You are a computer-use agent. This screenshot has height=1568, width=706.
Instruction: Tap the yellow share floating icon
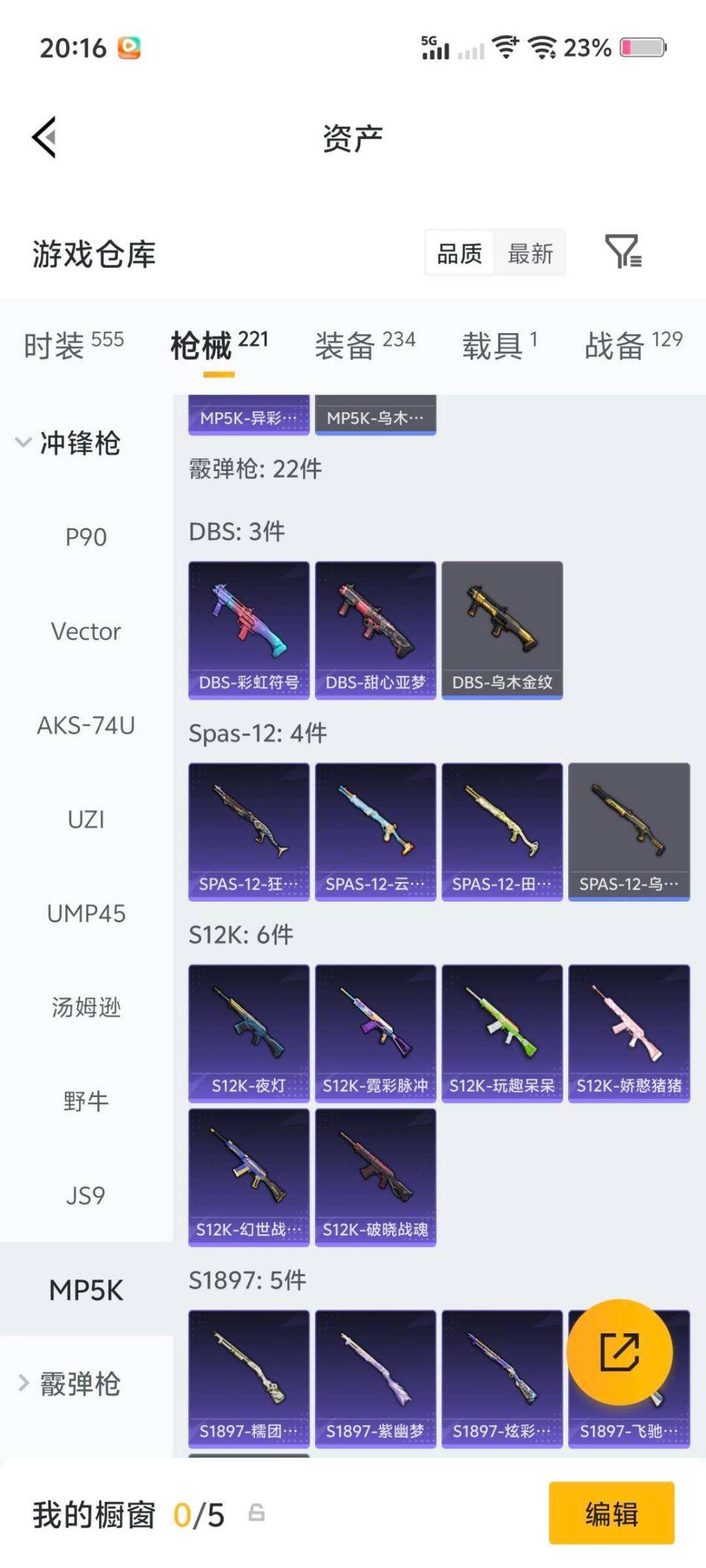[620, 1352]
